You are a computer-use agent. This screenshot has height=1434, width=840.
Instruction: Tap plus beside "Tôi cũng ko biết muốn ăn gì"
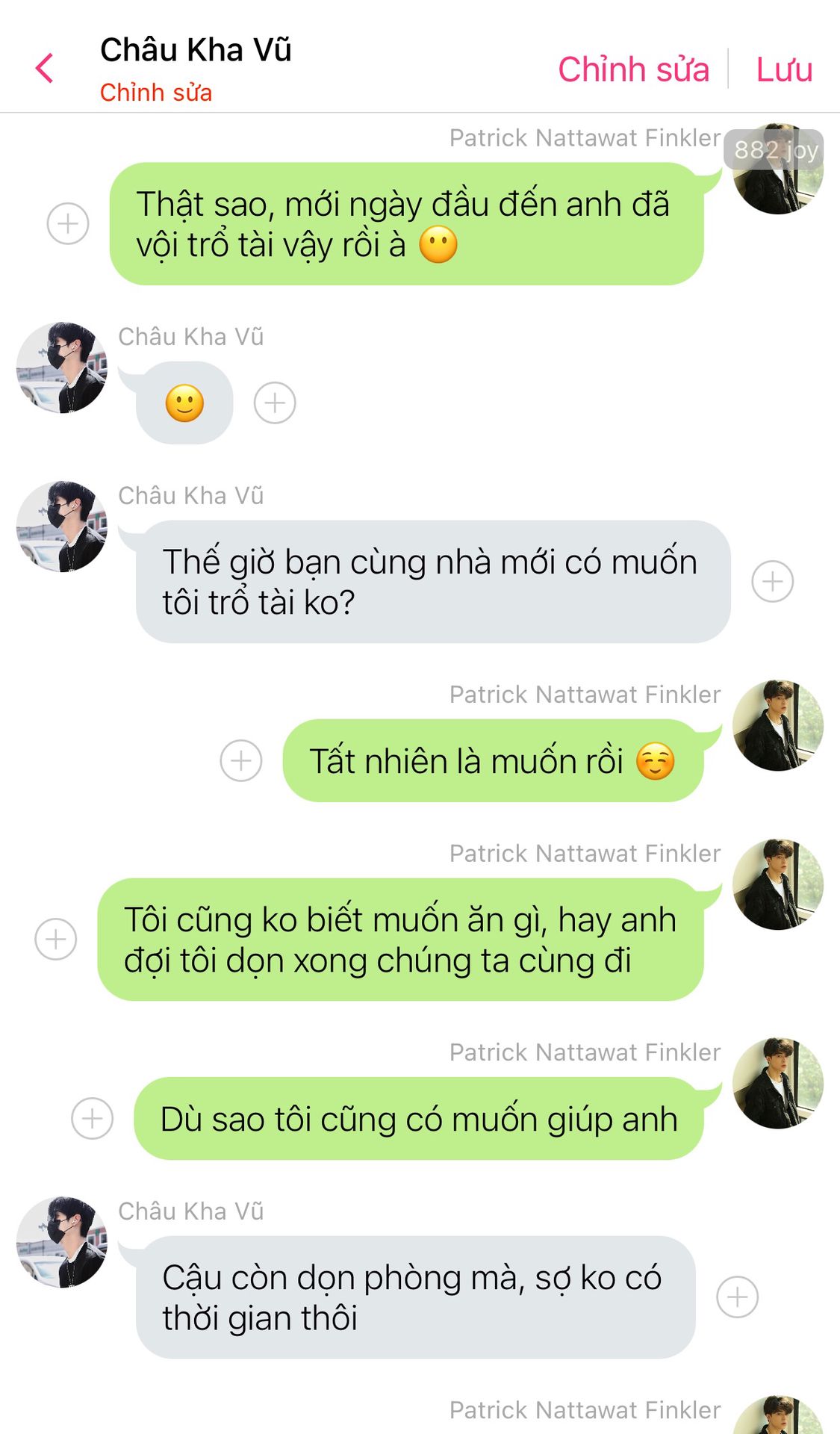pyautogui.click(x=56, y=939)
